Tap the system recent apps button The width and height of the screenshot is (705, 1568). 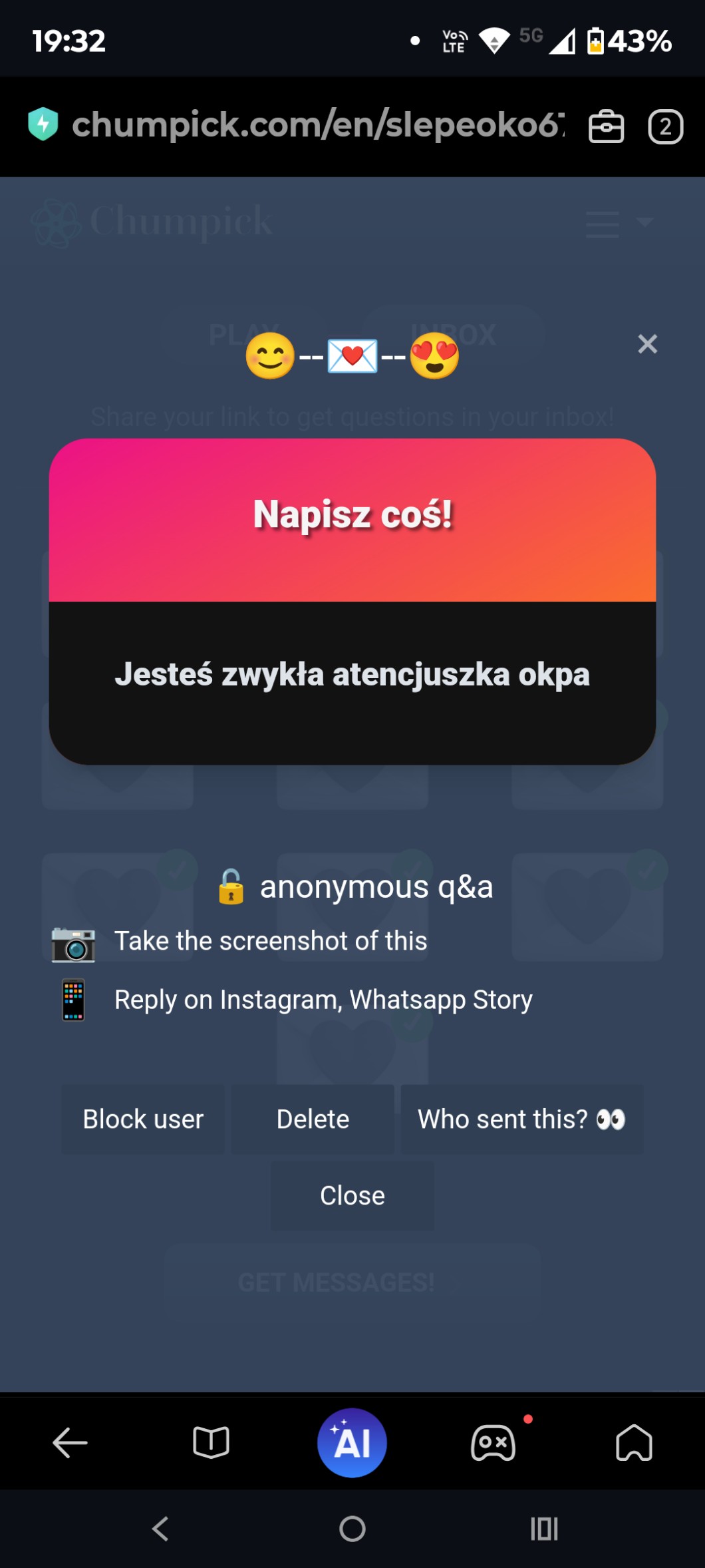(x=544, y=1529)
